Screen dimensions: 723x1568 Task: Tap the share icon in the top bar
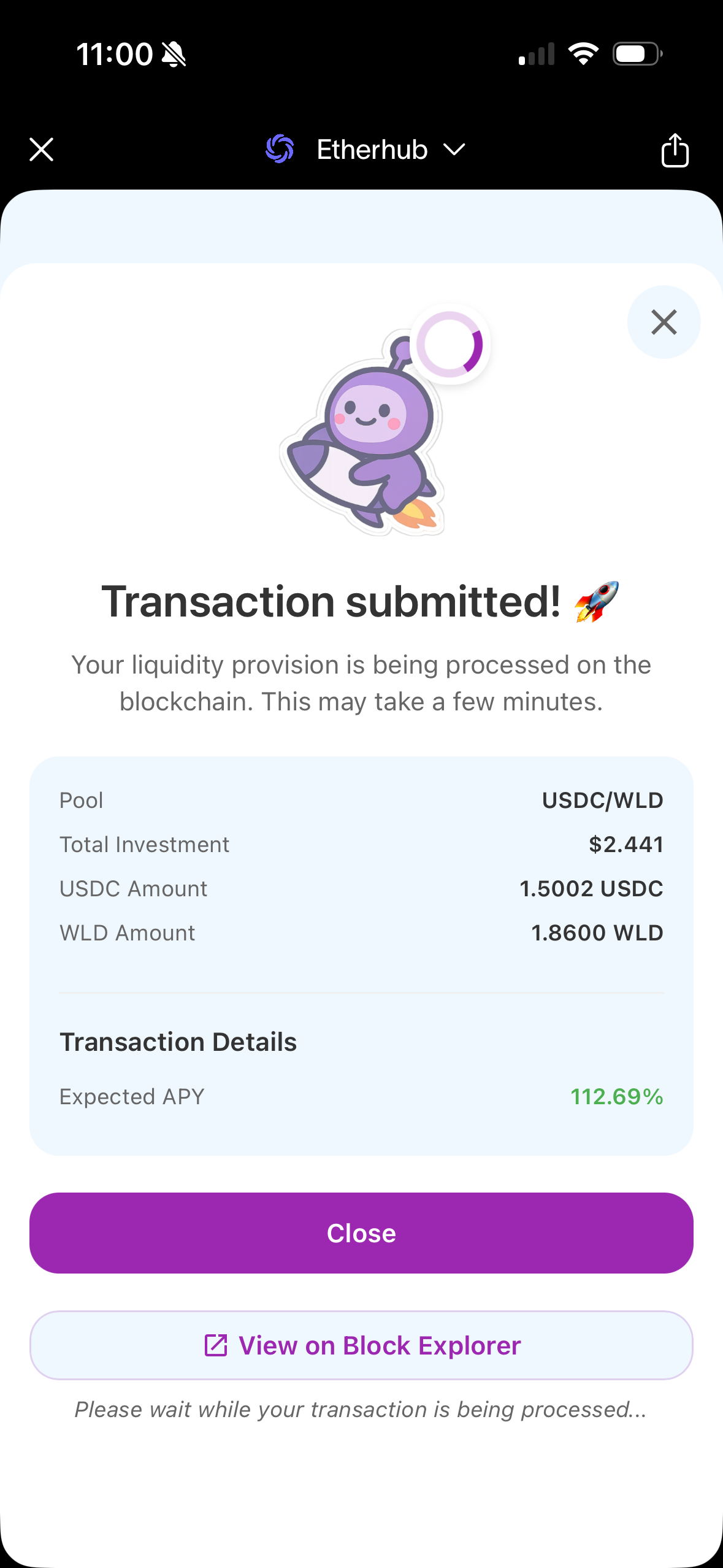[x=675, y=149]
